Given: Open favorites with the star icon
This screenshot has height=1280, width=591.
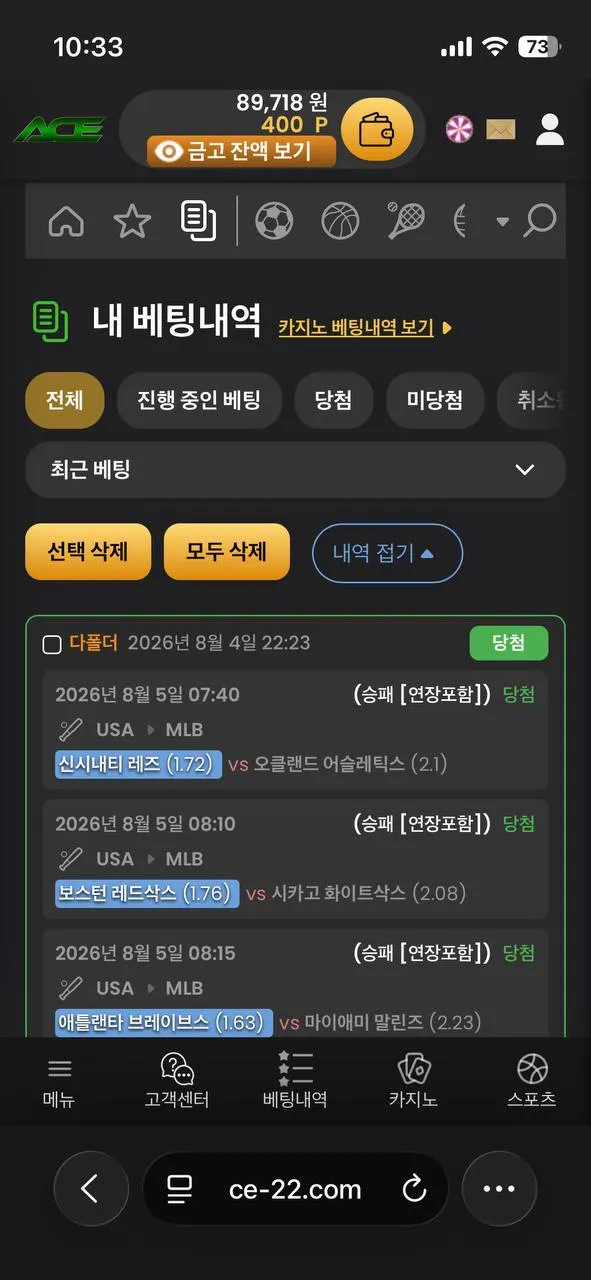Looking at the screenshot, I should (132, 221).
